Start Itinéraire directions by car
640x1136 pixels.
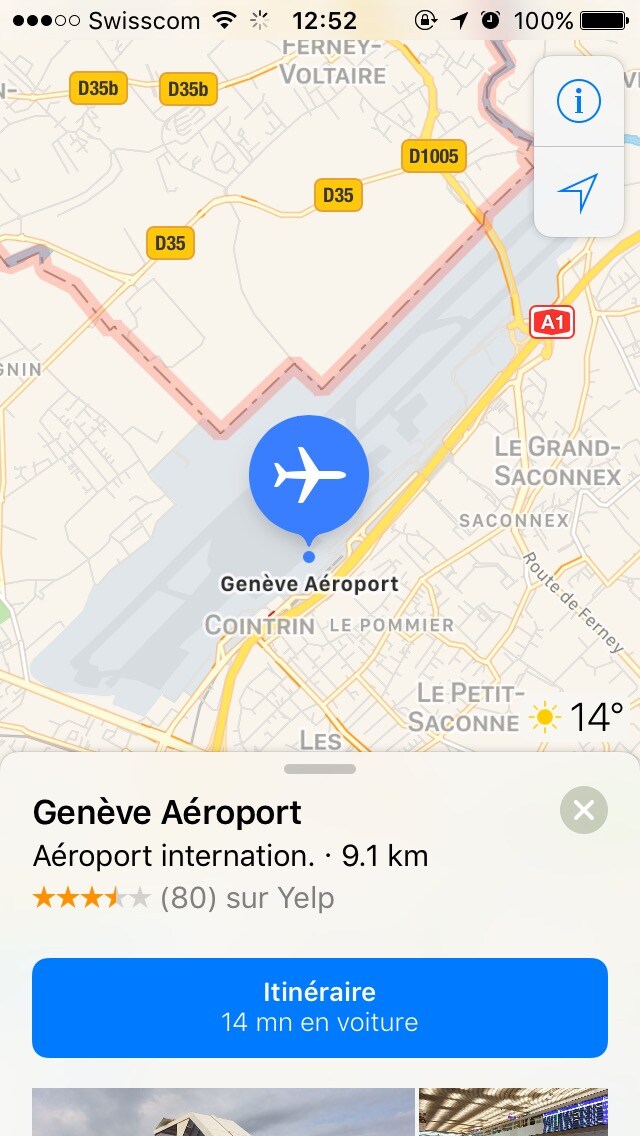pyautogui.click(x=320, y=1007)
